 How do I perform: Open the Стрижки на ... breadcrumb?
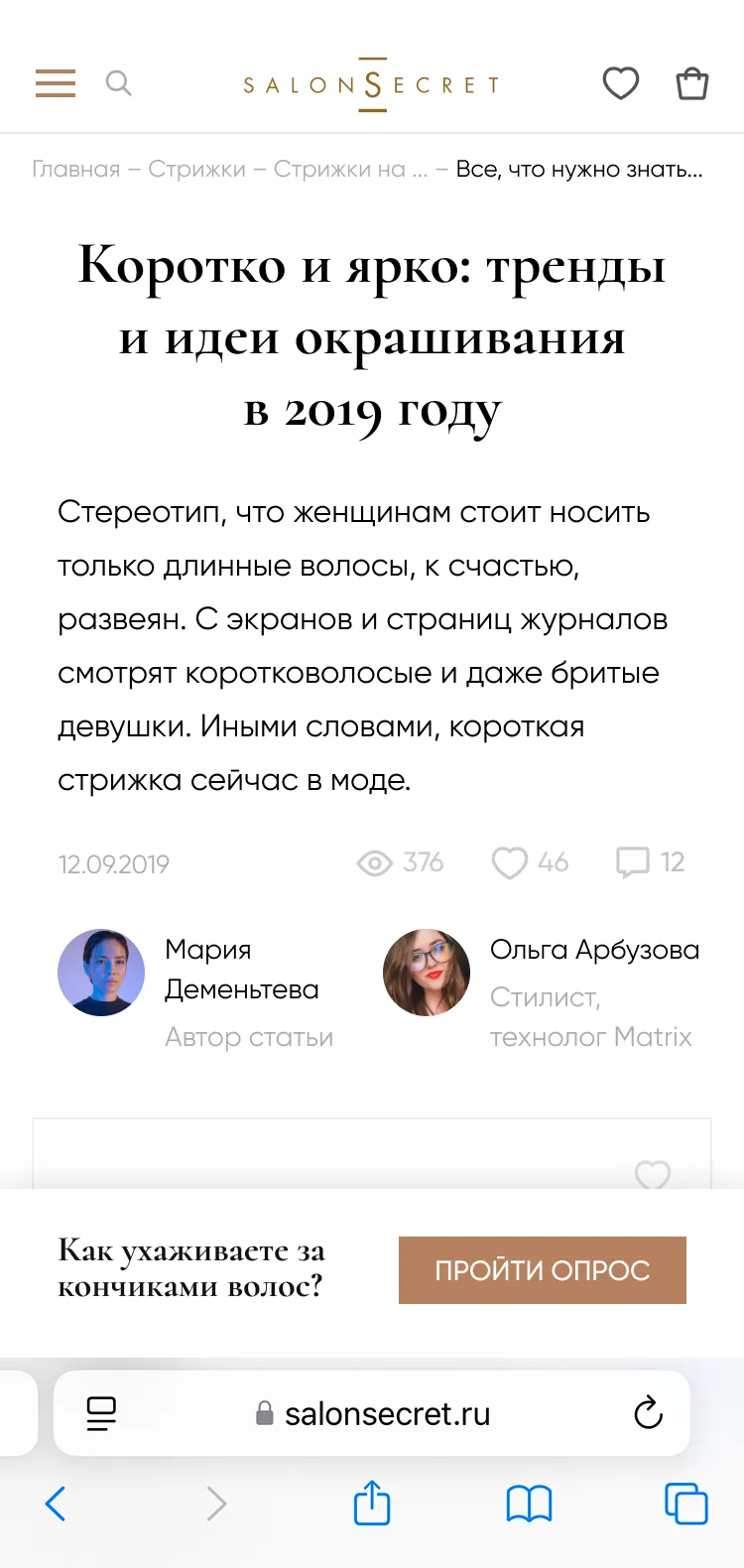tap(350, 170)
